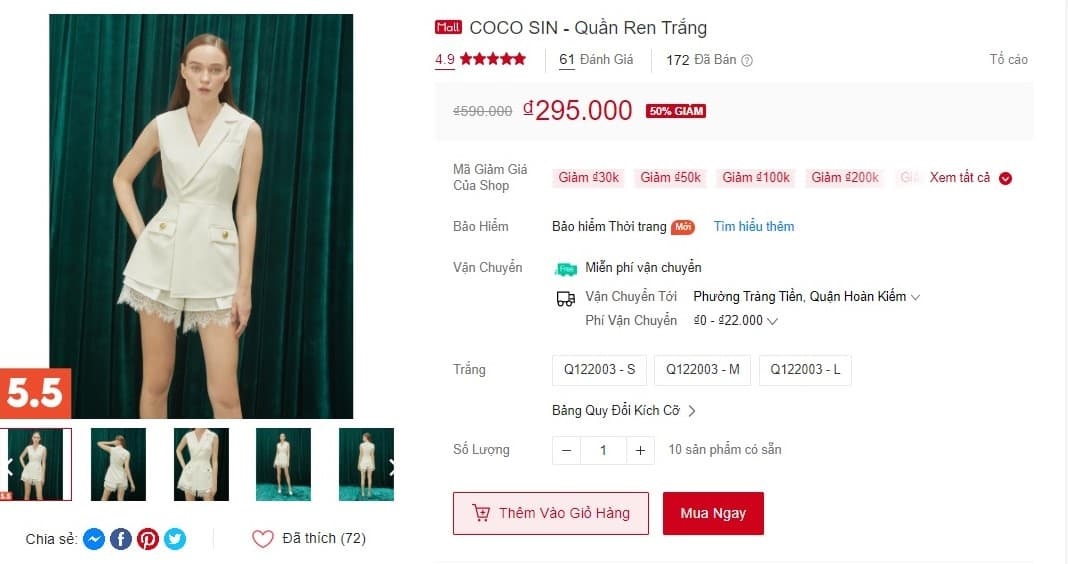The height and width of the screenshot is (564, 1068).
Task: Expand shipping fee ₫0 - ₫22.000
Action: [735, 321]
